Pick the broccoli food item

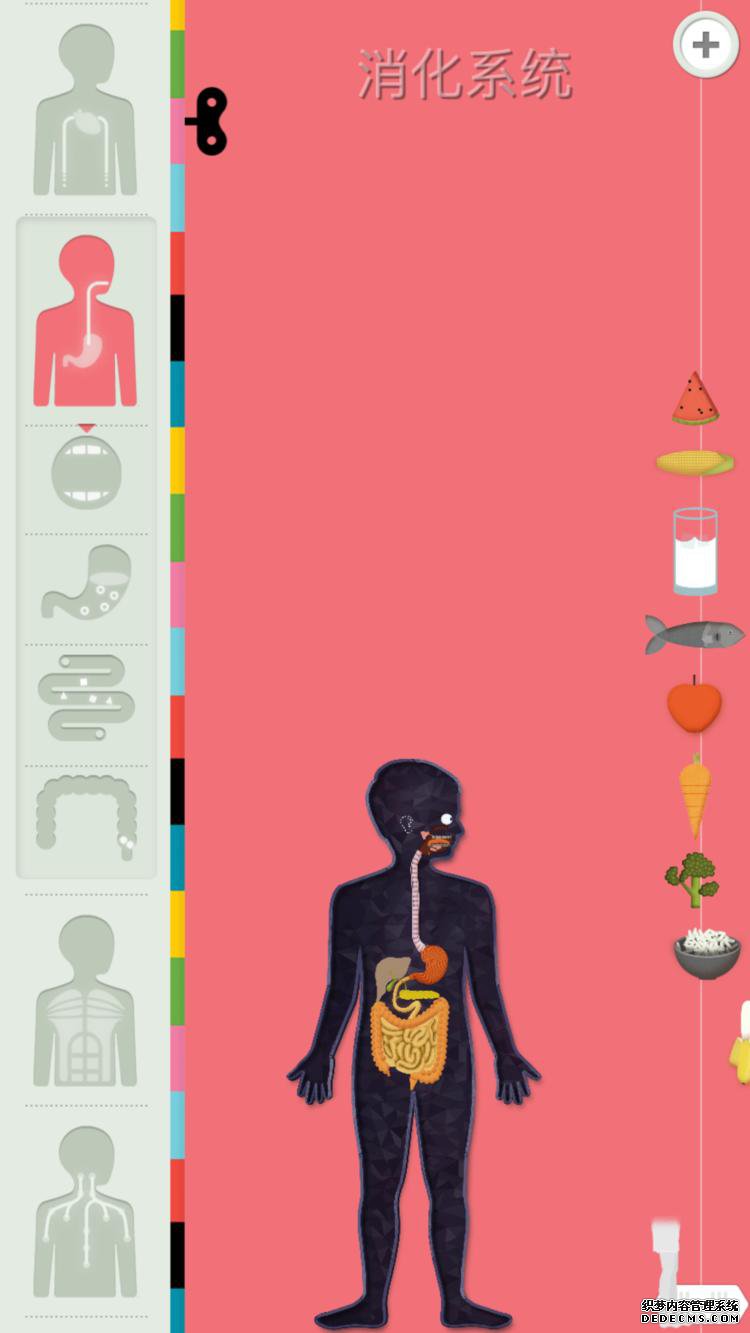693,878
